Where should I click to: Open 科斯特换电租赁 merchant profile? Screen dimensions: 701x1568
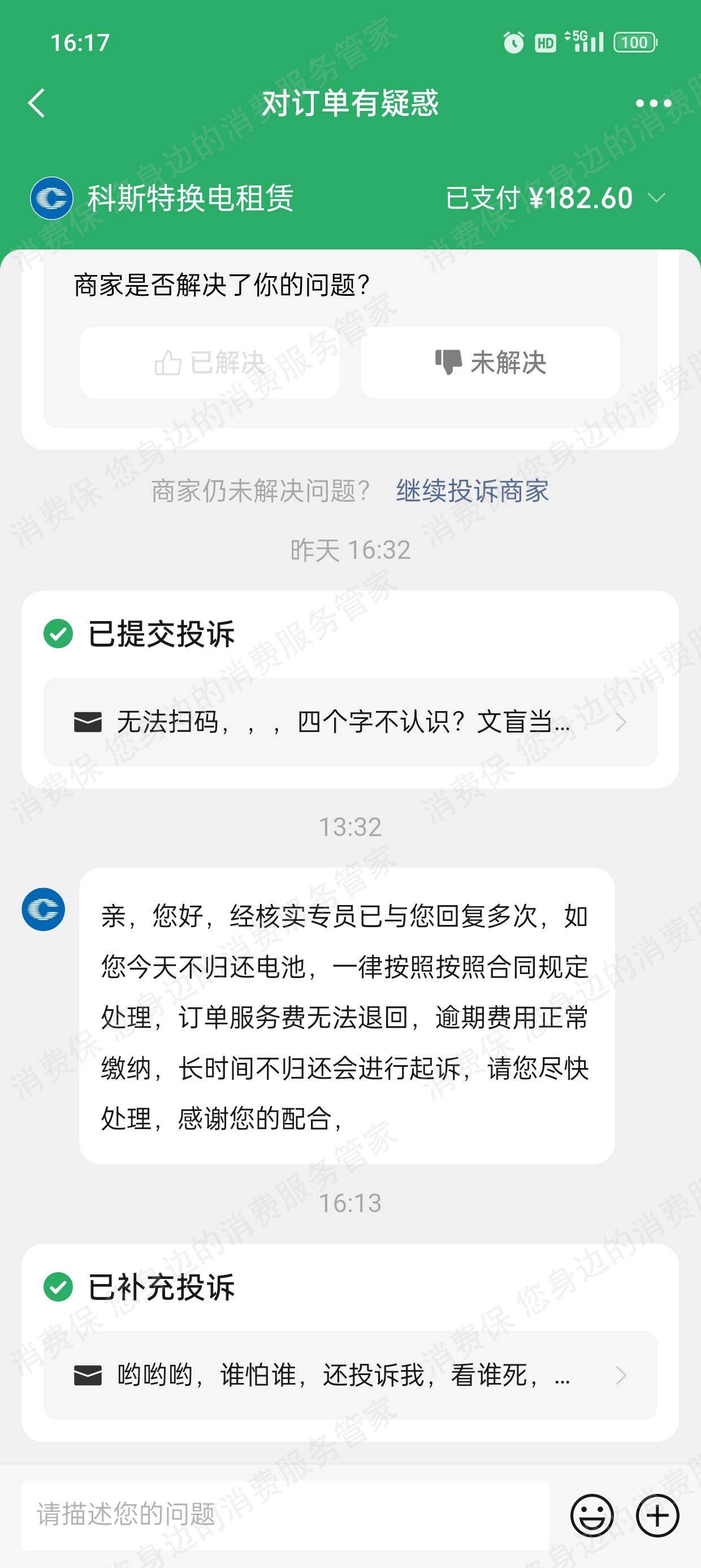click(162, 198)
